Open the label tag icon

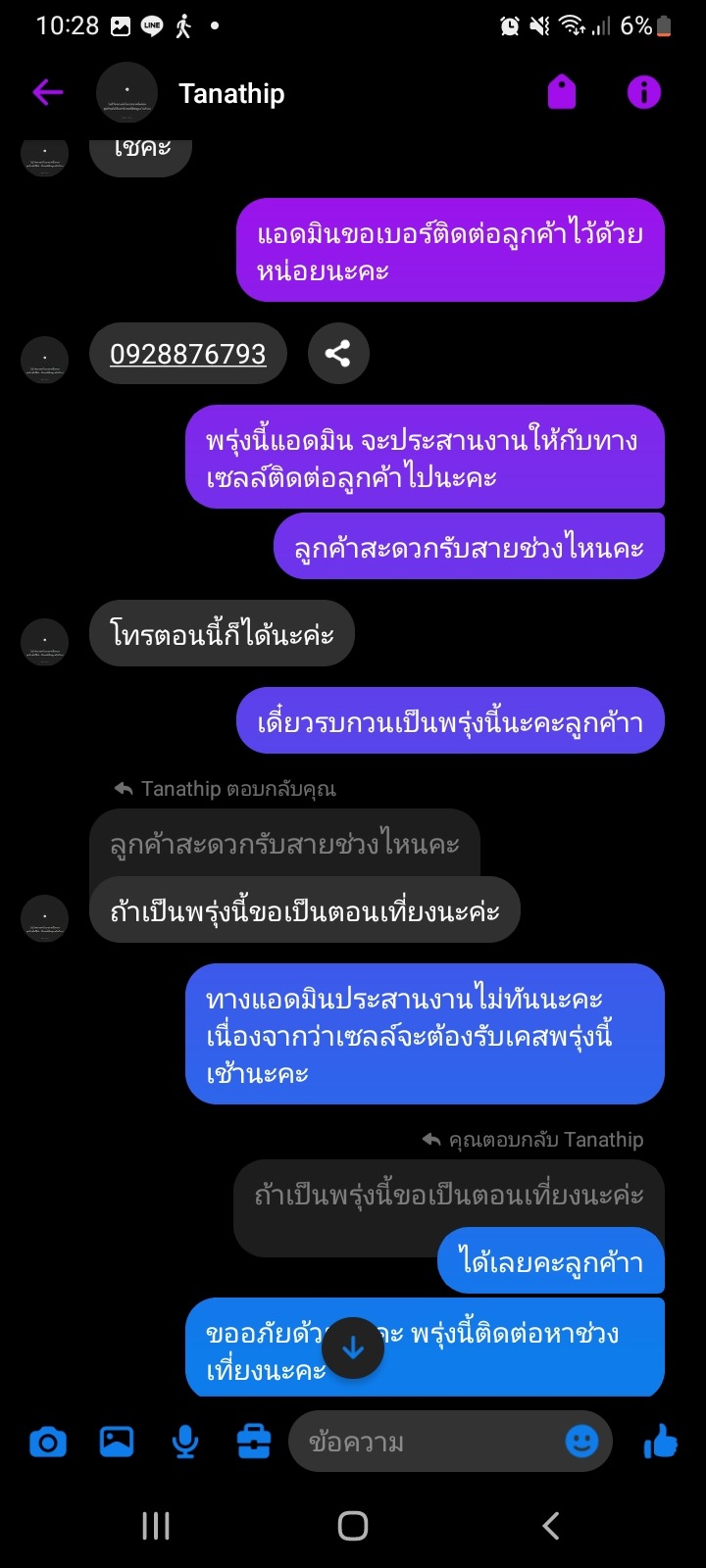coord(561,93)
